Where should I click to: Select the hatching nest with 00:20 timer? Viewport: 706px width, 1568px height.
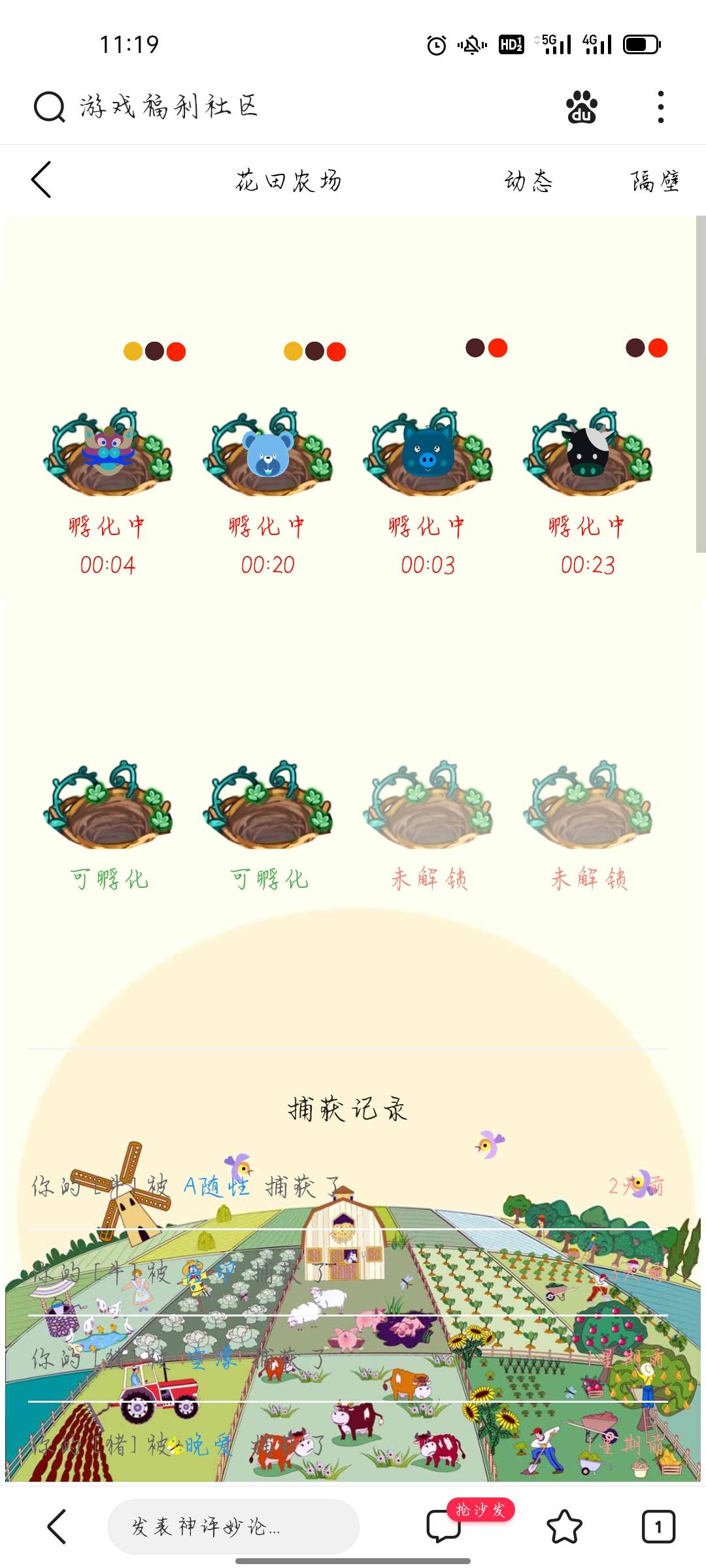pos(268,452)
